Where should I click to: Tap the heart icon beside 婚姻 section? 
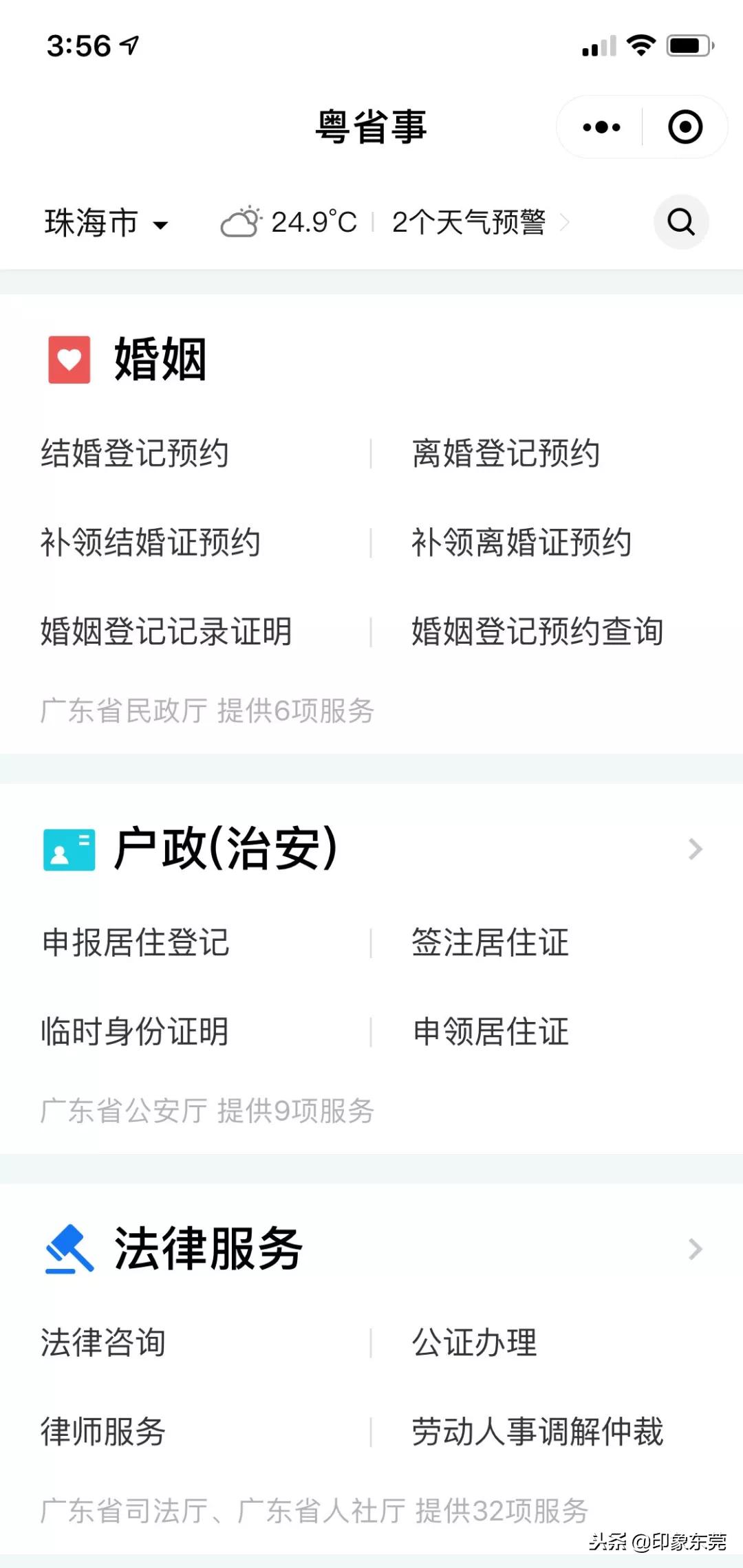click(x=67, y=359)
